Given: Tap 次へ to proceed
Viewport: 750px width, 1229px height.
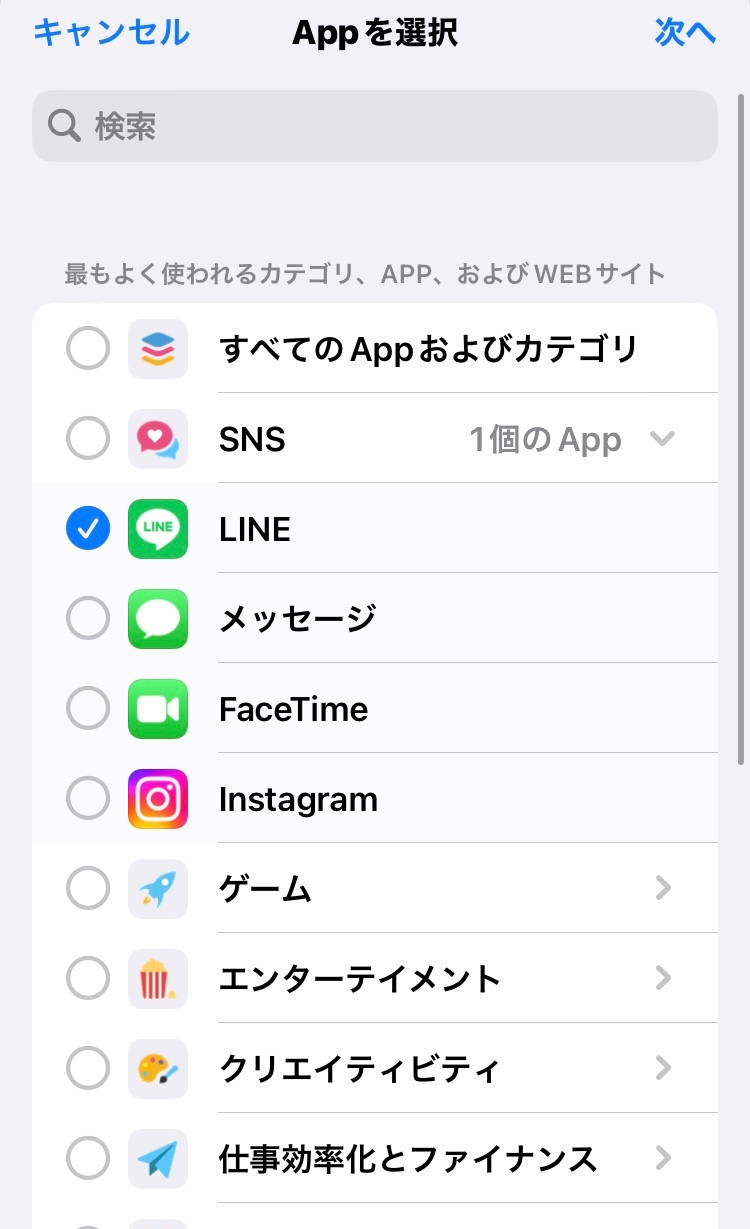Looking at the screenshot, I should pos(685,33).
